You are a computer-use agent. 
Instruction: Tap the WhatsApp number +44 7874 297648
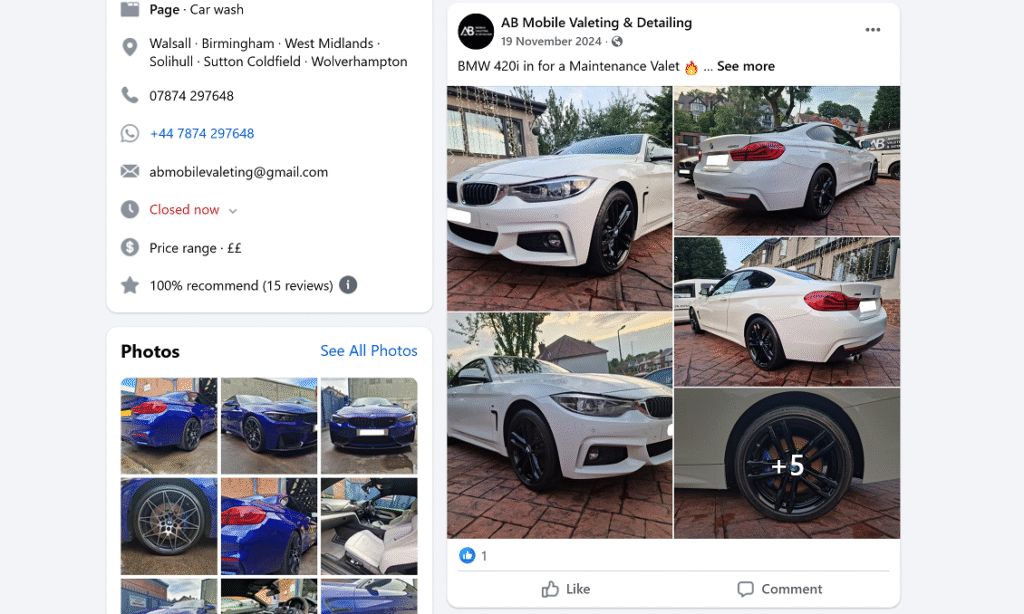[x=202, y=133]
